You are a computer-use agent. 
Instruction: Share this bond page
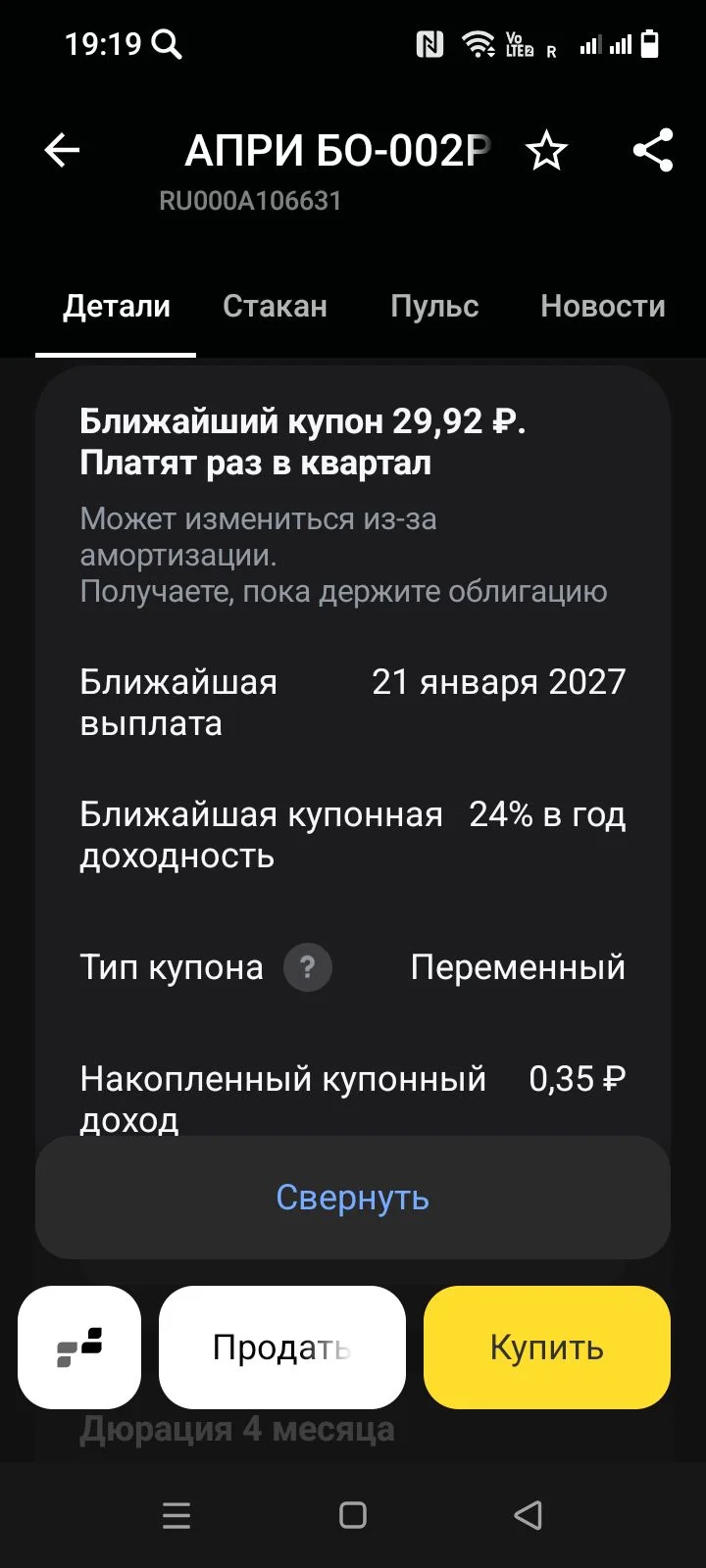click(x=653, y=150)
